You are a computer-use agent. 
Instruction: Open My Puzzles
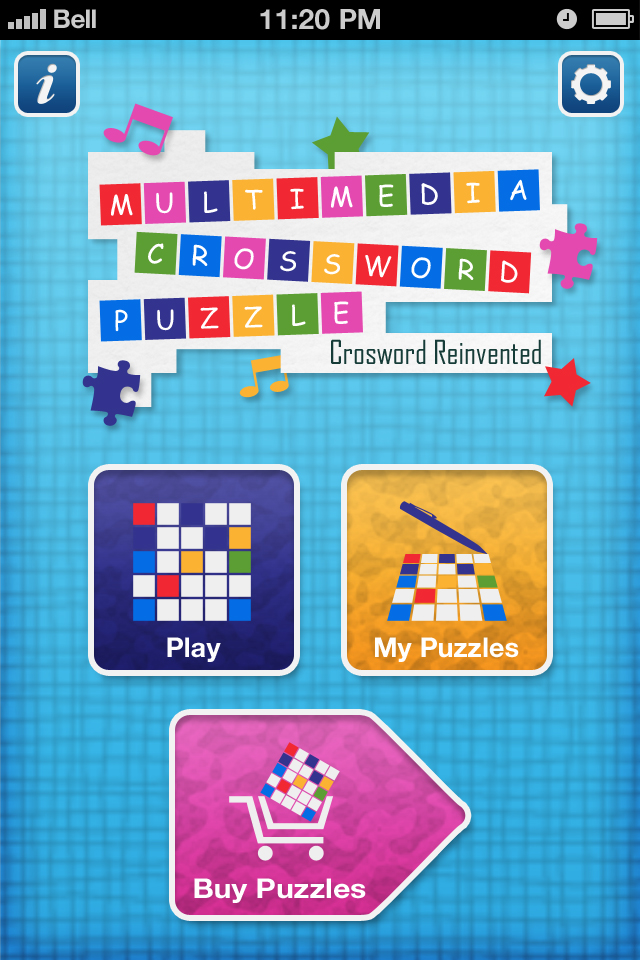coord(446,570)
